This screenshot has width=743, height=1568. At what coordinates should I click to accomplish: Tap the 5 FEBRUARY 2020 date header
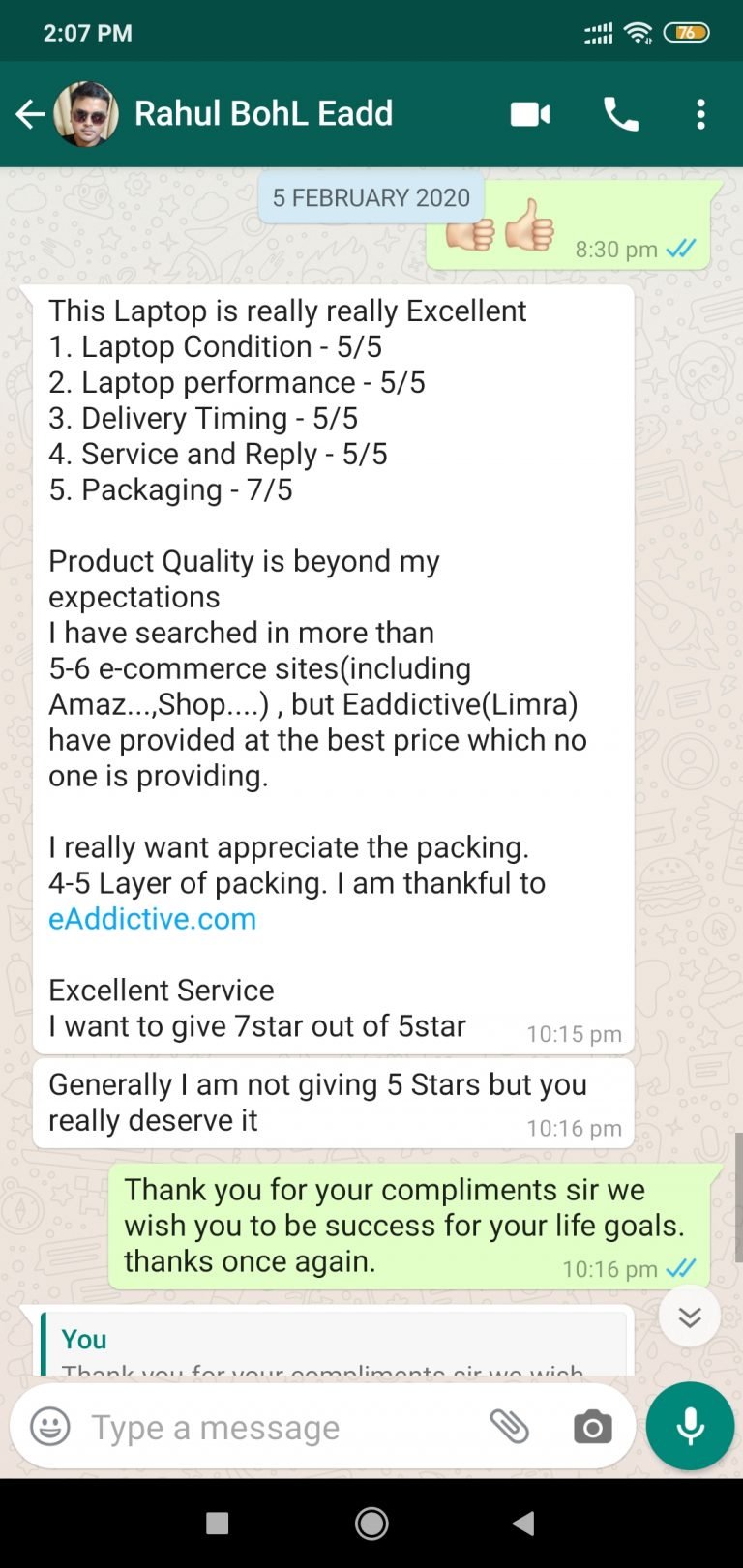pyautogui.click(x=371, y=197)
